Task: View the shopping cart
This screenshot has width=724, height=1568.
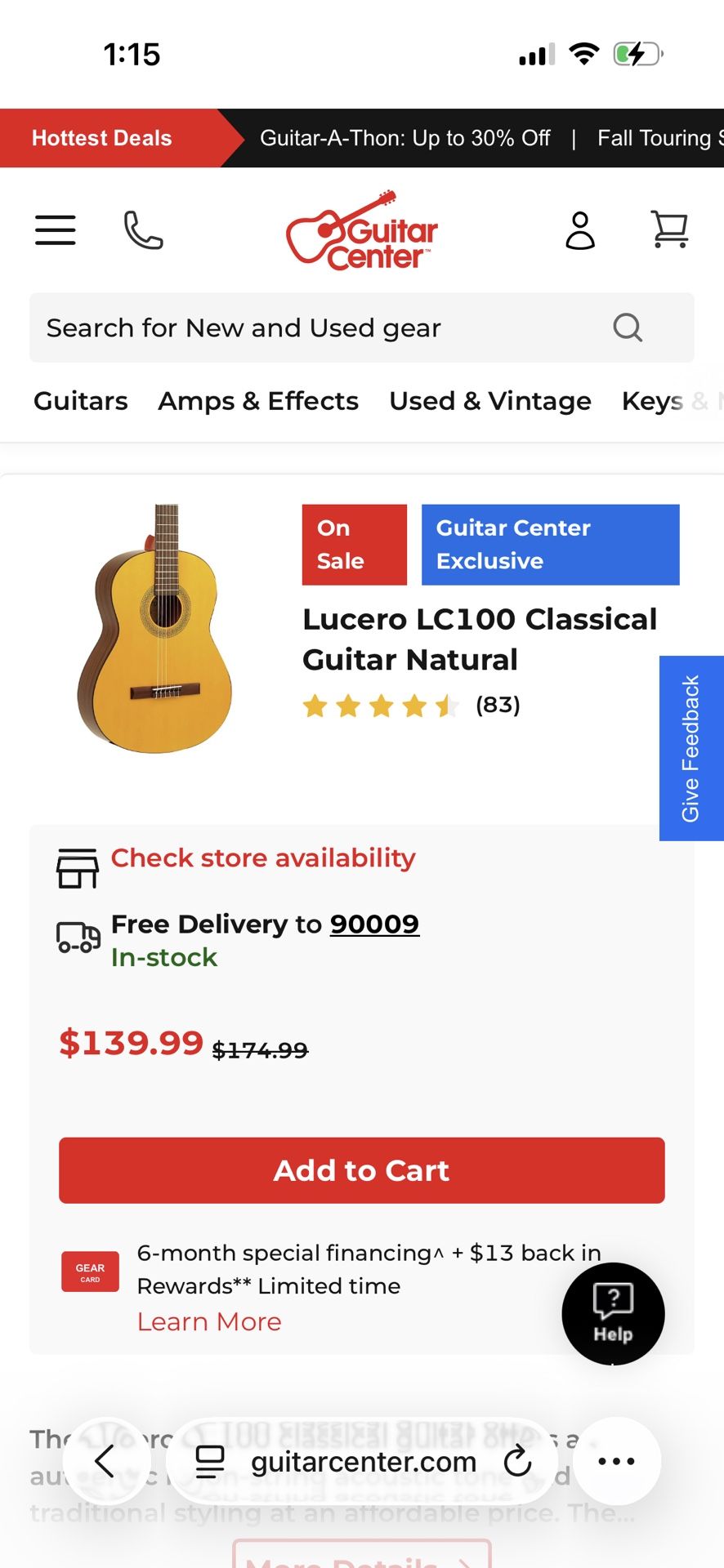Action: 669,229
